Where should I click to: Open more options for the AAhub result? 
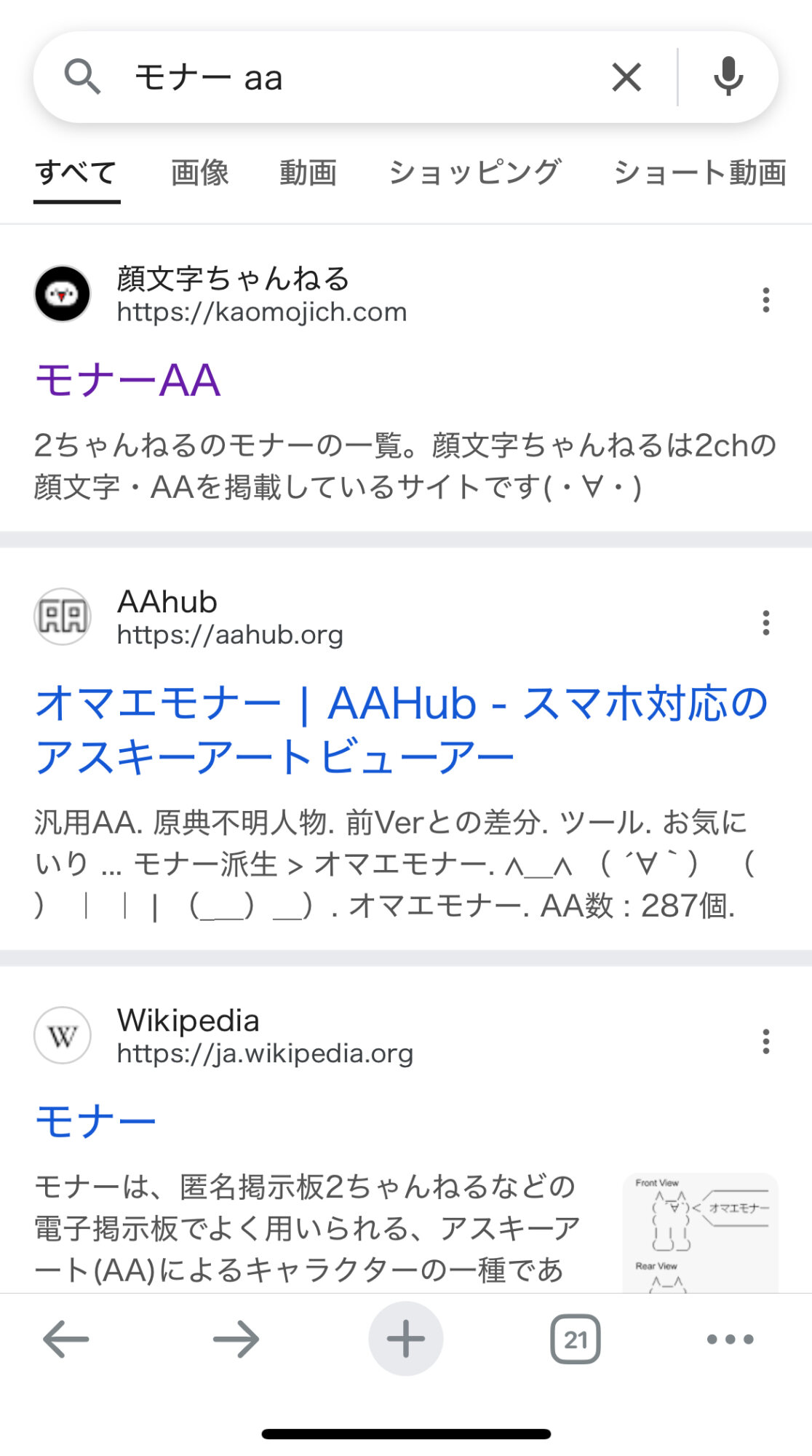tap(765, 623)
